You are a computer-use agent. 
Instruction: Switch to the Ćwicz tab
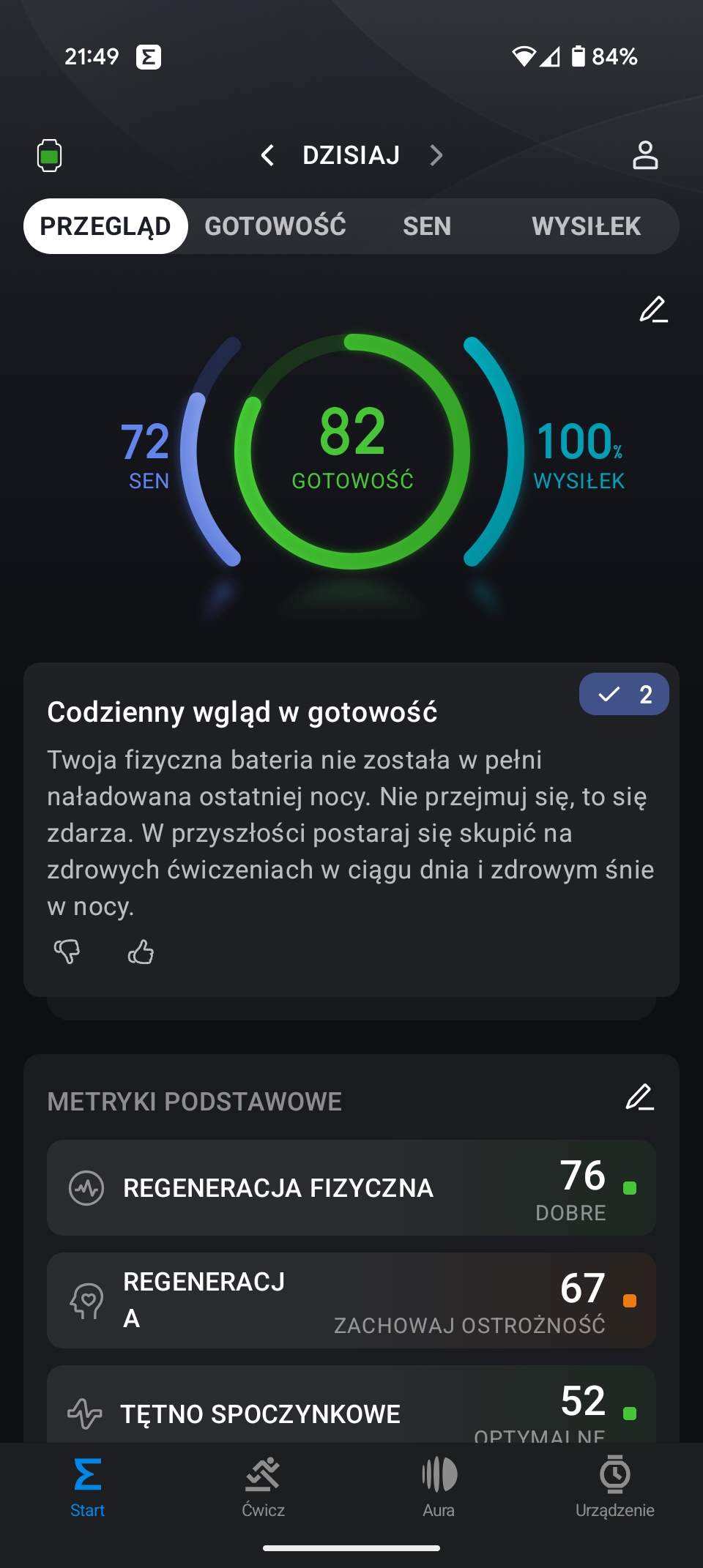(x=263, y=1487)
